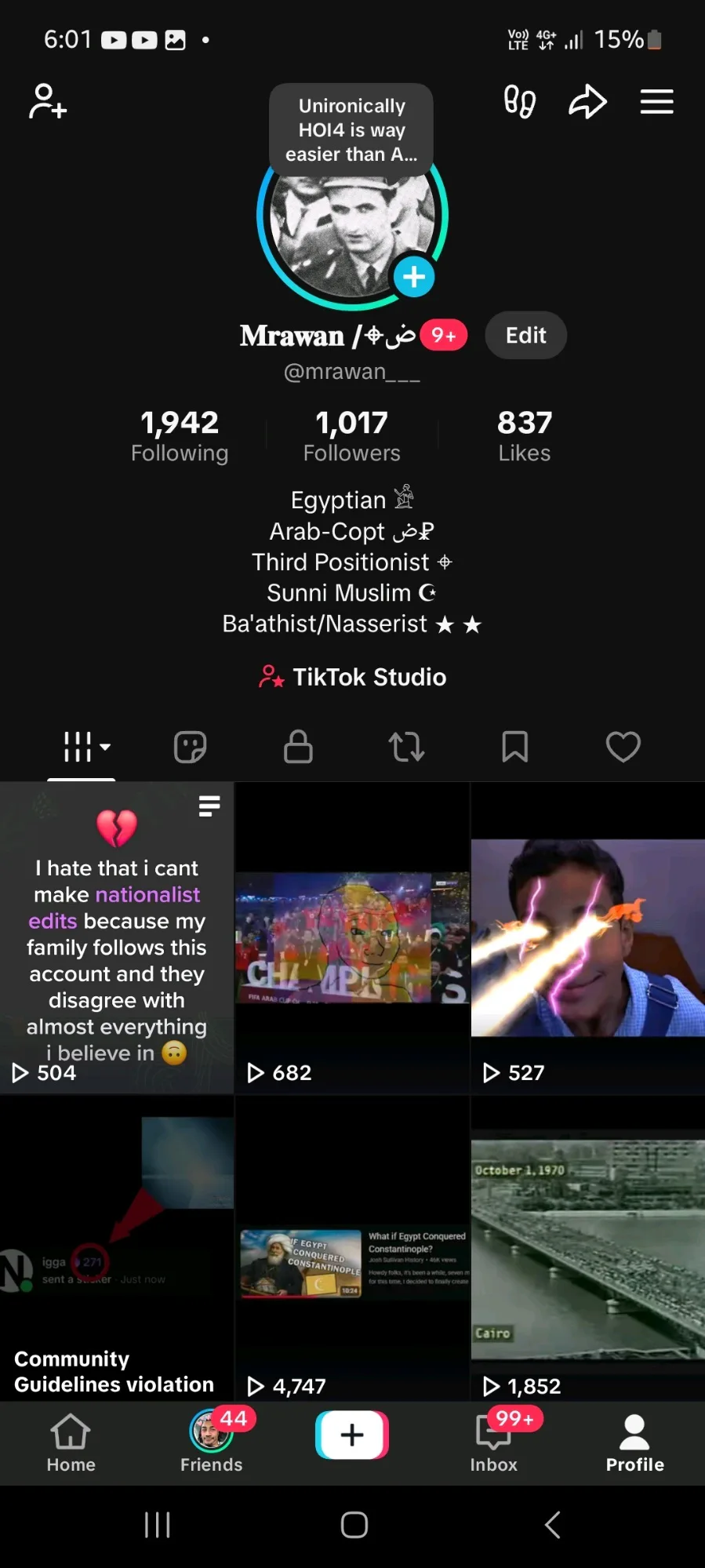Open the add friends icon

point(48,102)
